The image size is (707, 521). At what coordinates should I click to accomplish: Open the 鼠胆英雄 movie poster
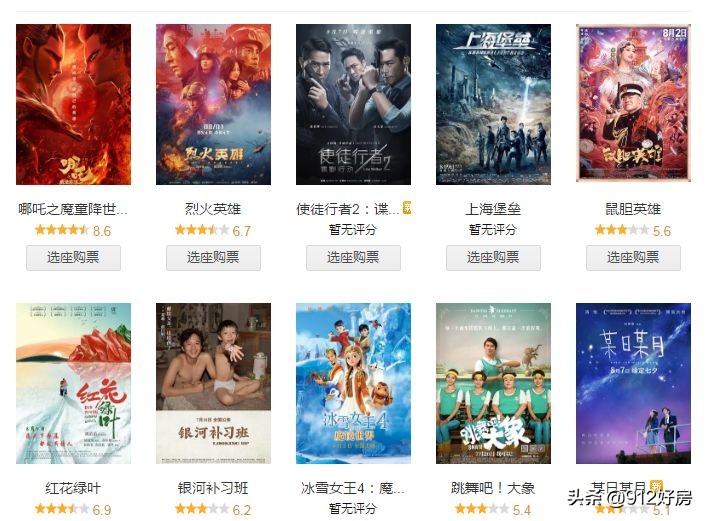pyautogui.click(x=633, y=104)
